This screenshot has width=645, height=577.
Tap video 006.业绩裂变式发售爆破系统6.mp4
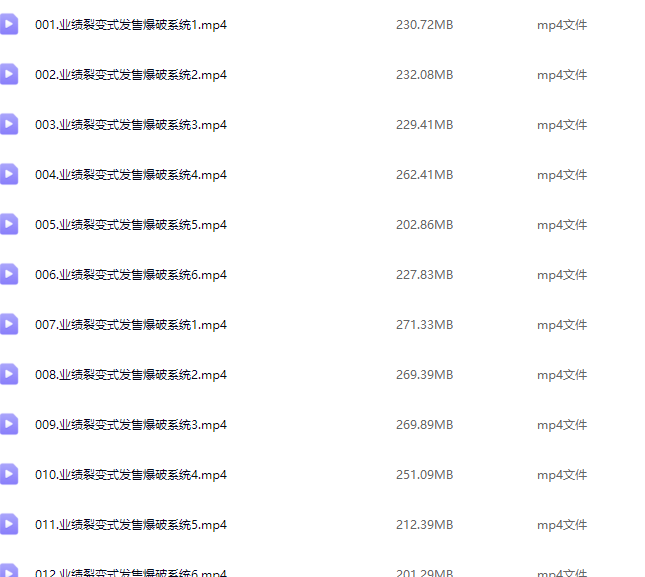[130, 275]
